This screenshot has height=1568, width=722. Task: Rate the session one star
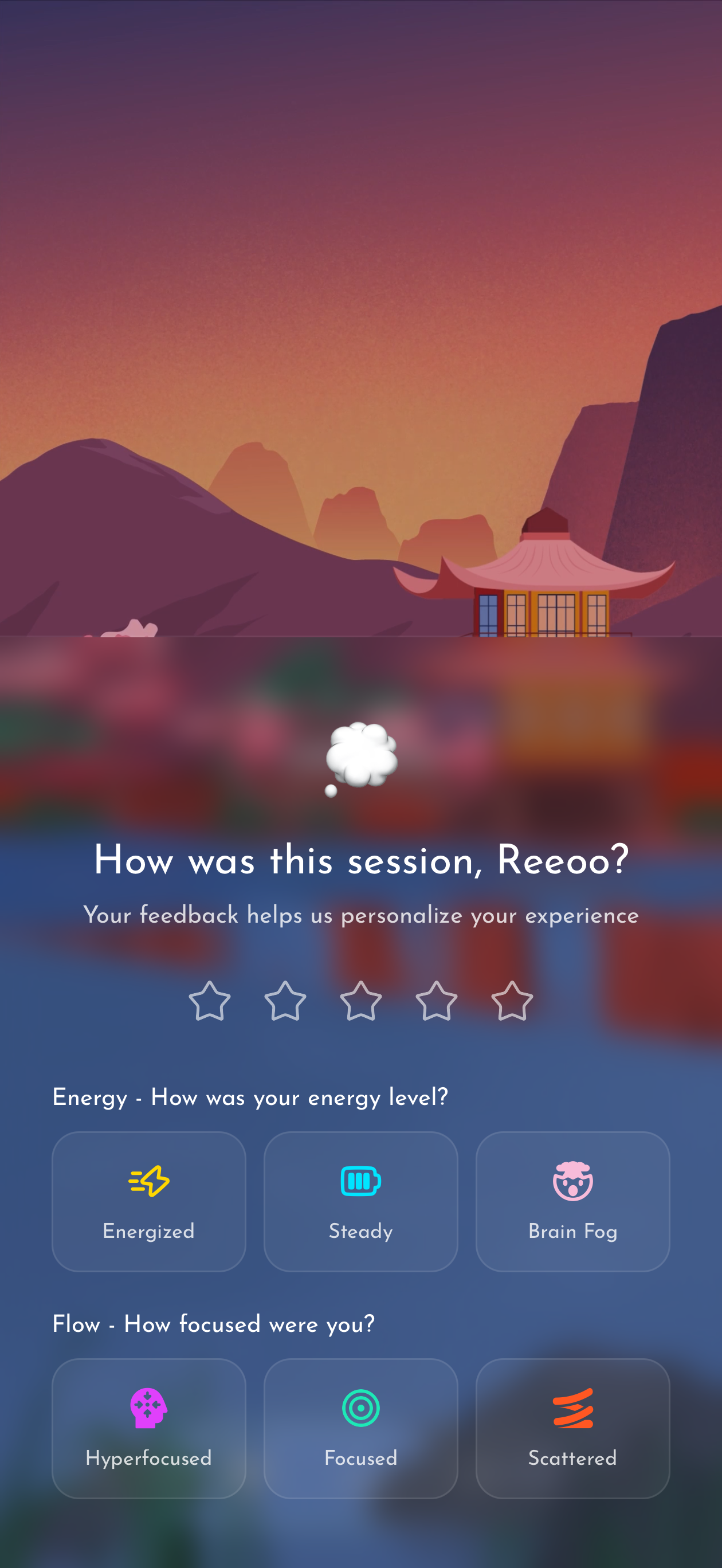[x=209, y=1001]
